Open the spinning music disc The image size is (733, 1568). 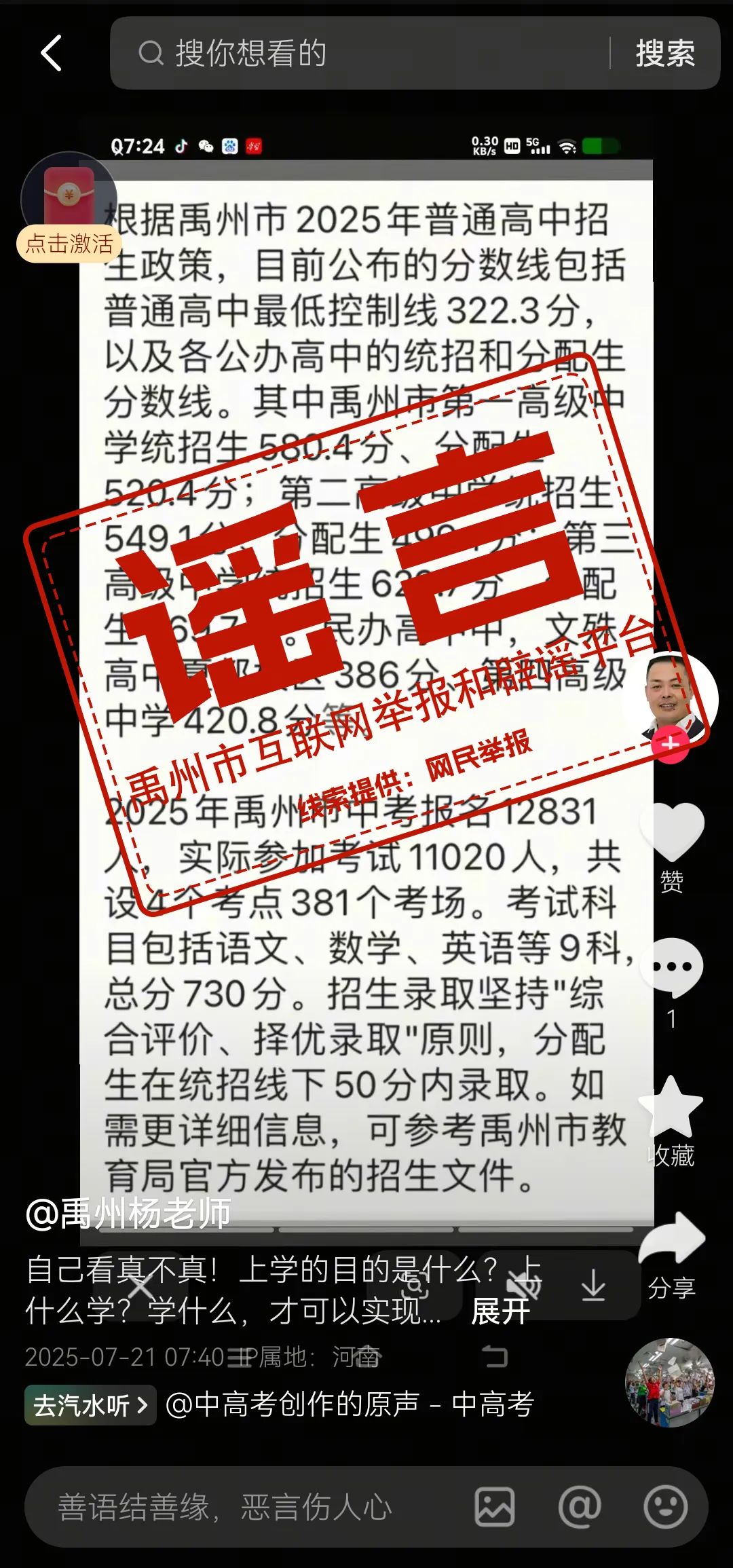[669, 1382]
